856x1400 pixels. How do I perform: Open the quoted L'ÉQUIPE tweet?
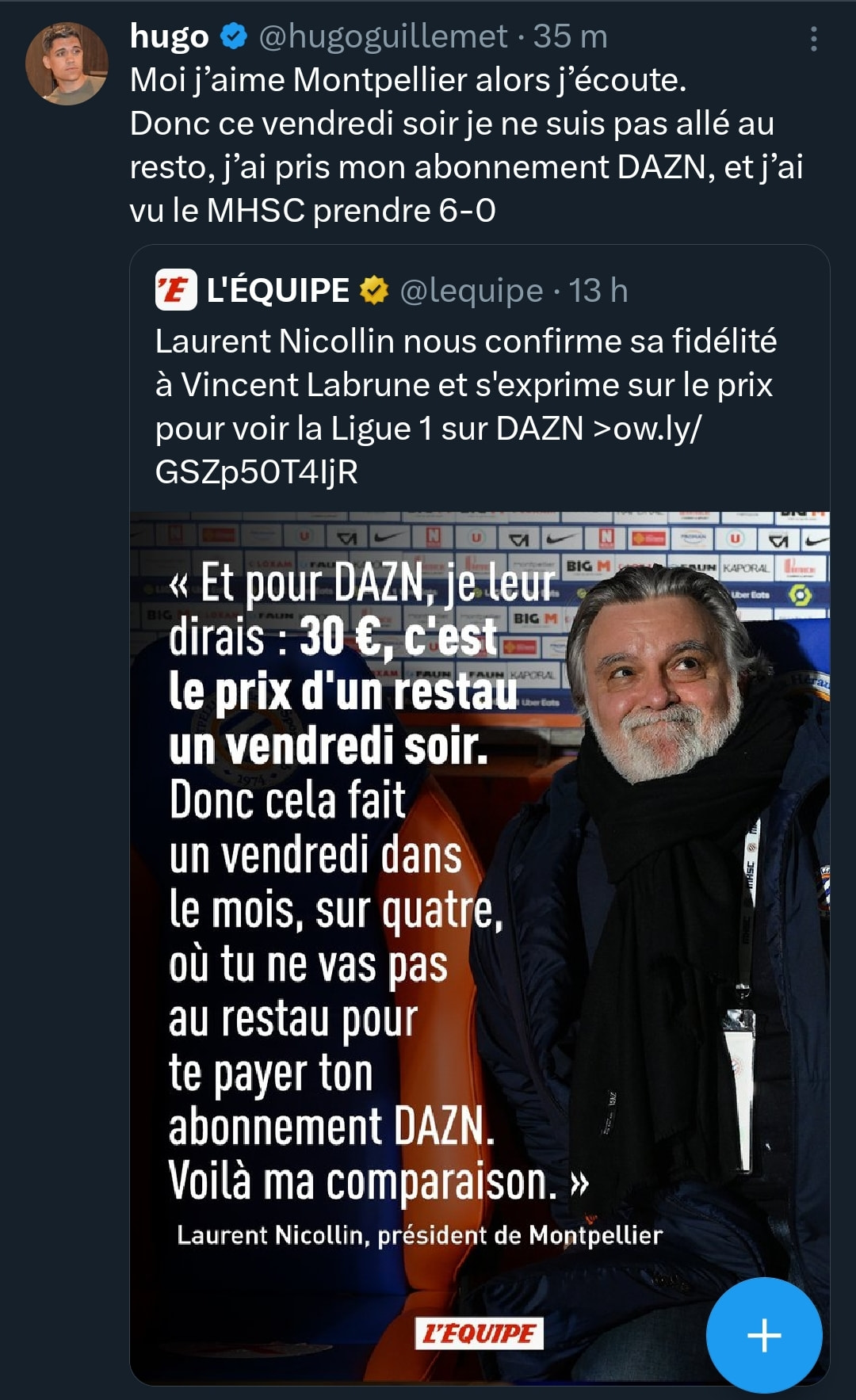(x=480, y=814)
